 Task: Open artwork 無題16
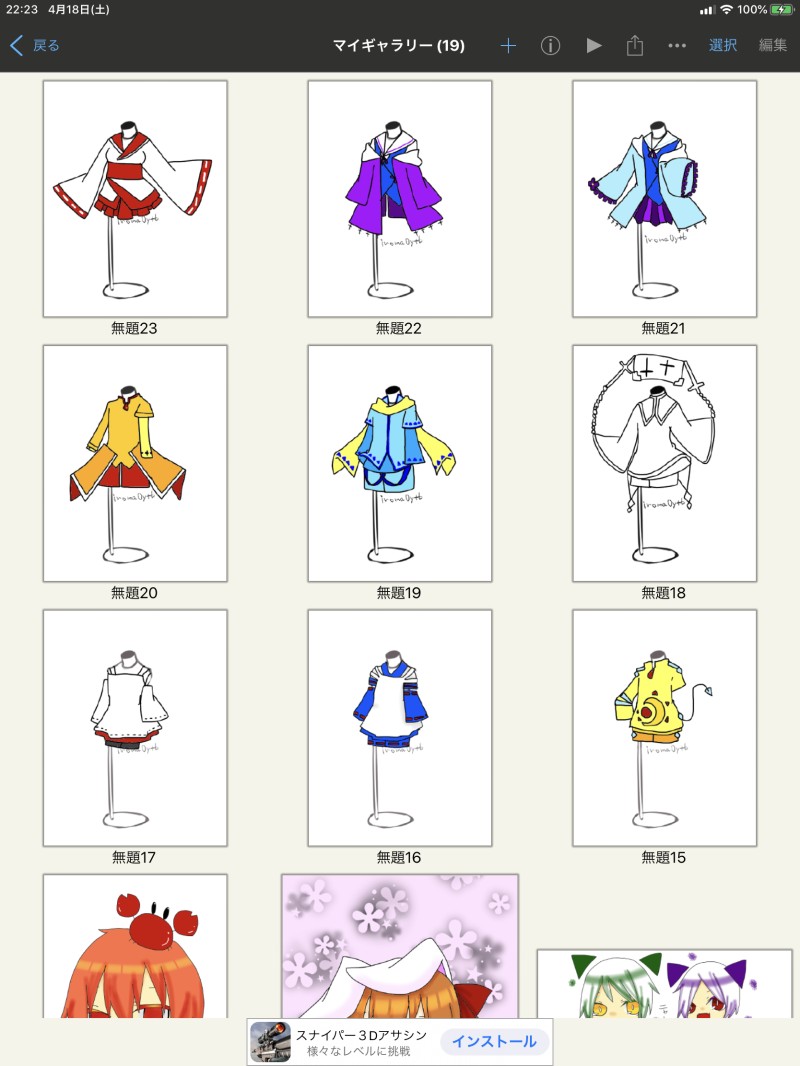(400, 727)
